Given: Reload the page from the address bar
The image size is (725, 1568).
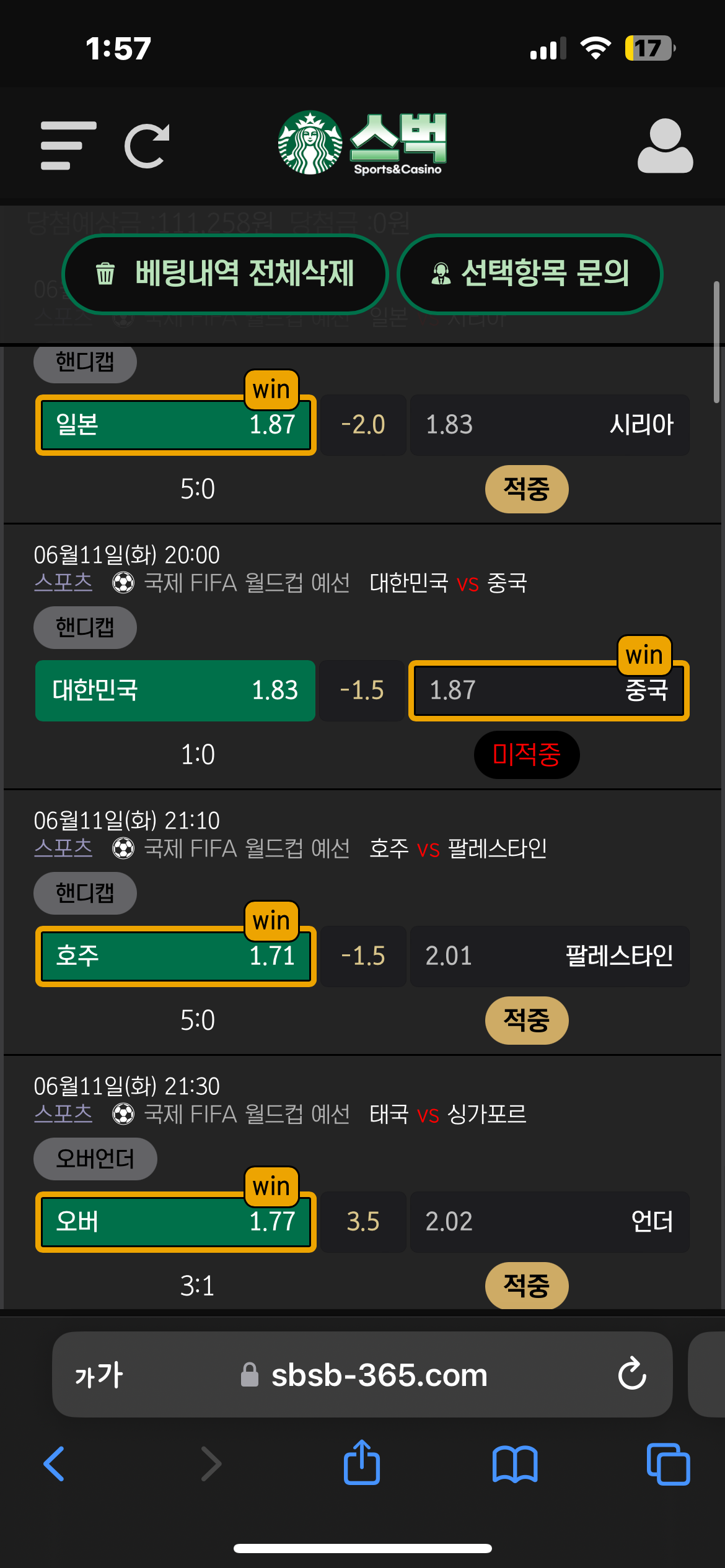Looking at the screenshot, I should coord(632,1374).
